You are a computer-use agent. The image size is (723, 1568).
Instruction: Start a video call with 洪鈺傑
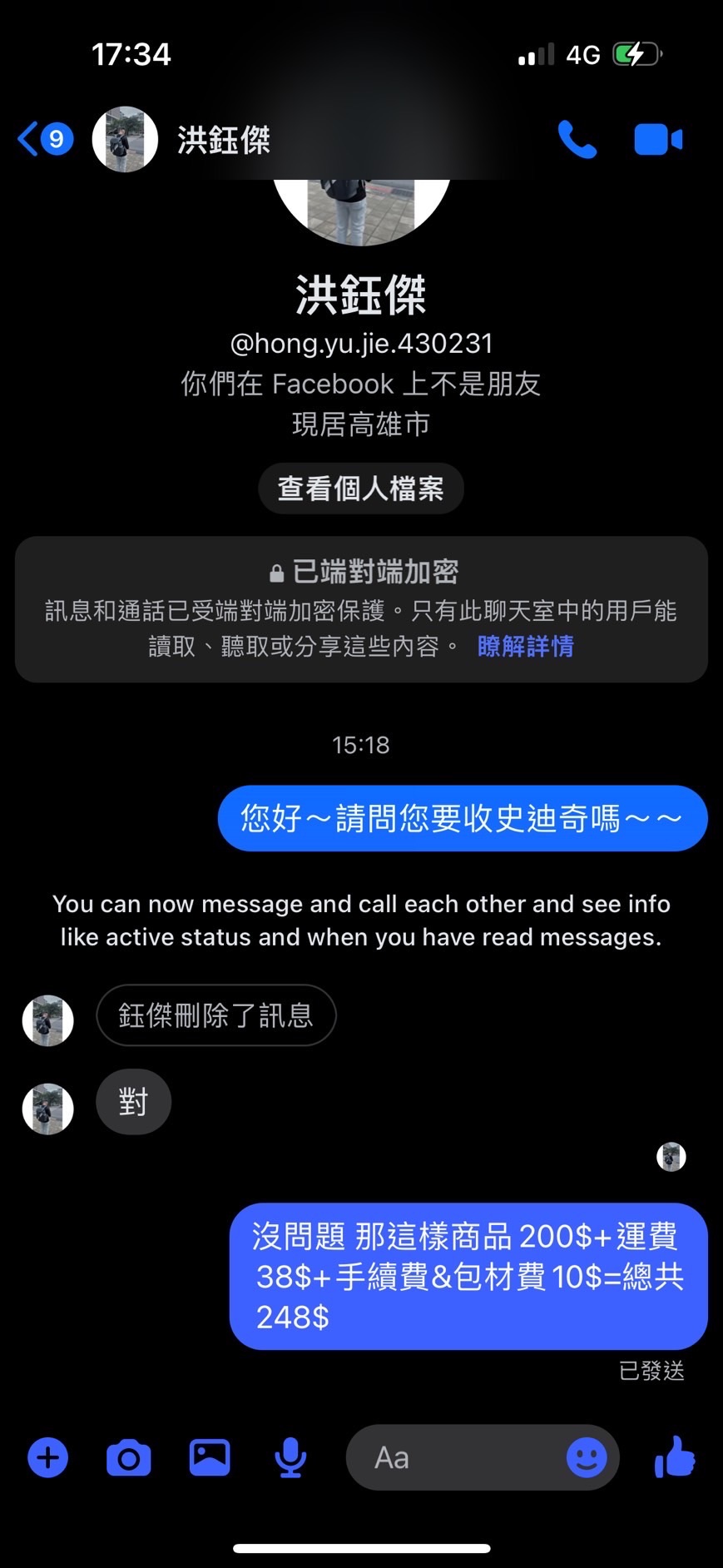pos(657,140)
